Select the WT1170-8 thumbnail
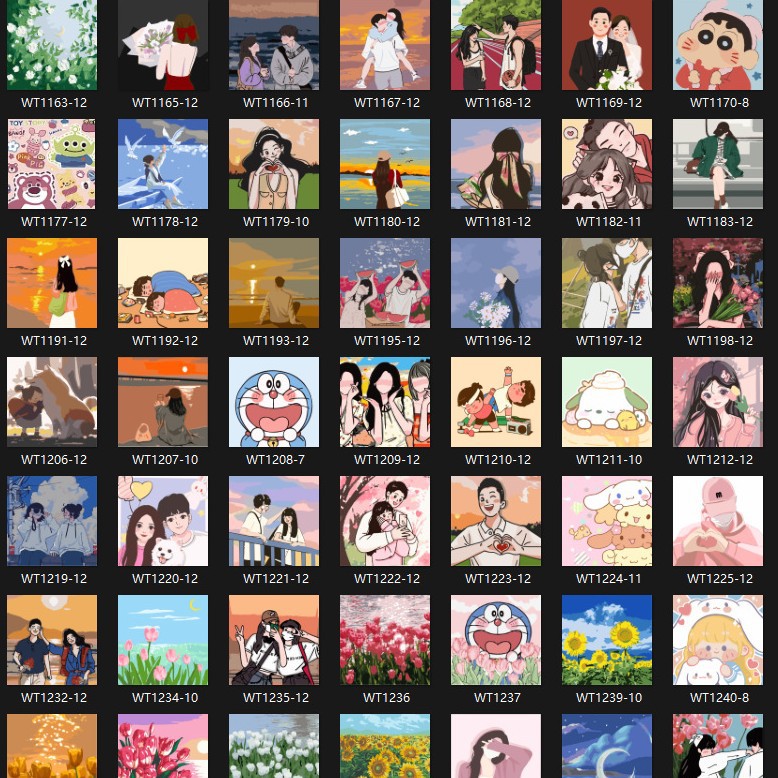The width and height of the screenshot is (778, 778). pyautogui.click(x=718, y=45)
